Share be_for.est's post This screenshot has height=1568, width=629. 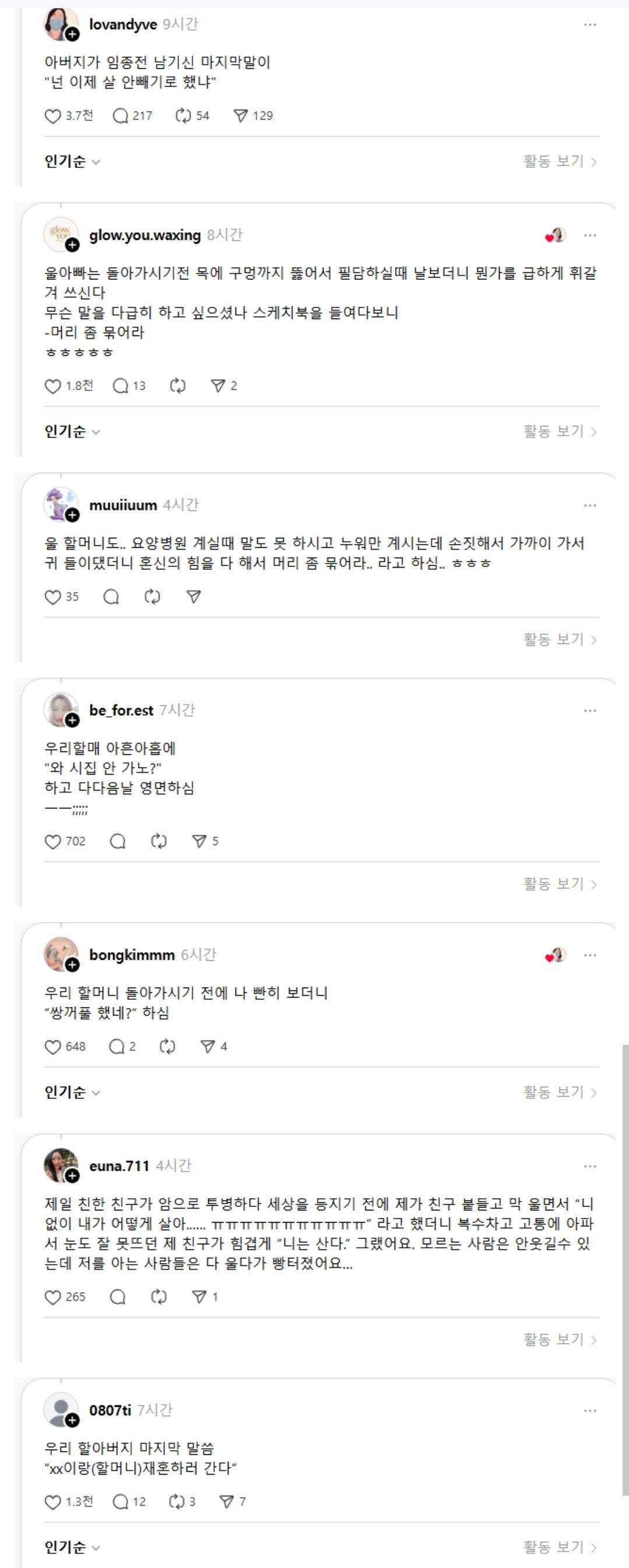[x=199, y=841]
